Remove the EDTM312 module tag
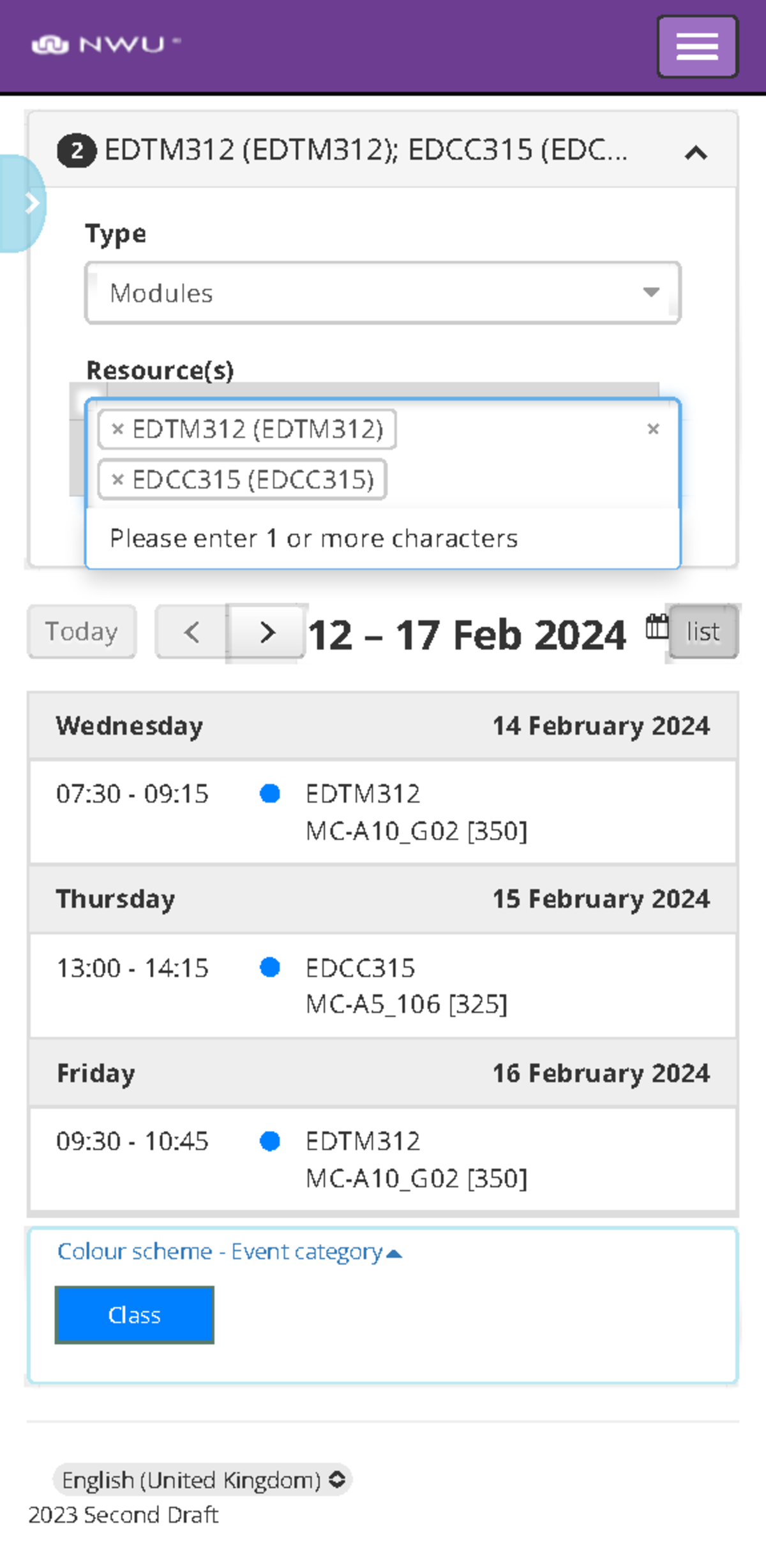 coord(117,428)
